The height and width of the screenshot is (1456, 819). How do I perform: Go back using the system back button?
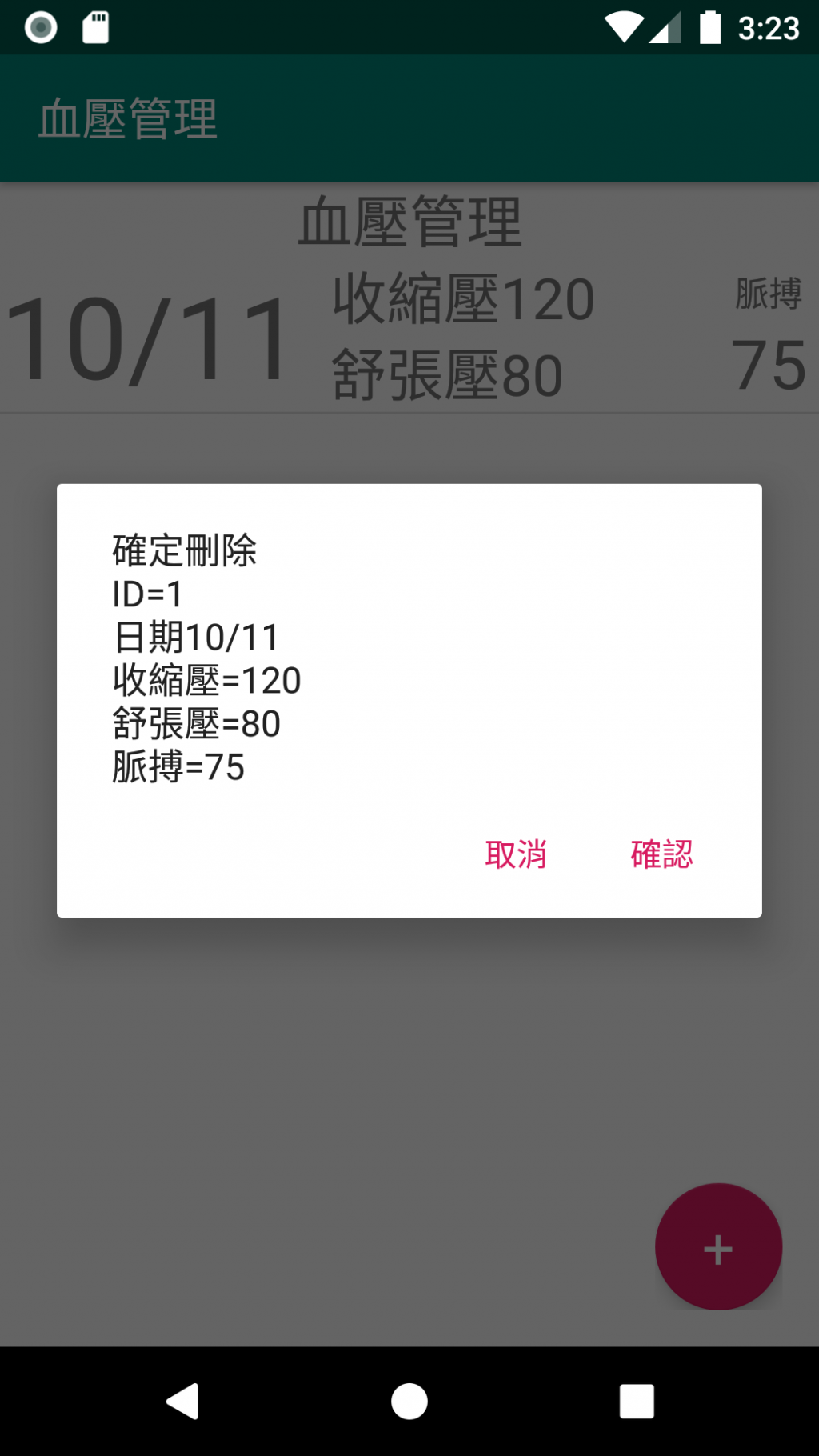point(183,1401)
